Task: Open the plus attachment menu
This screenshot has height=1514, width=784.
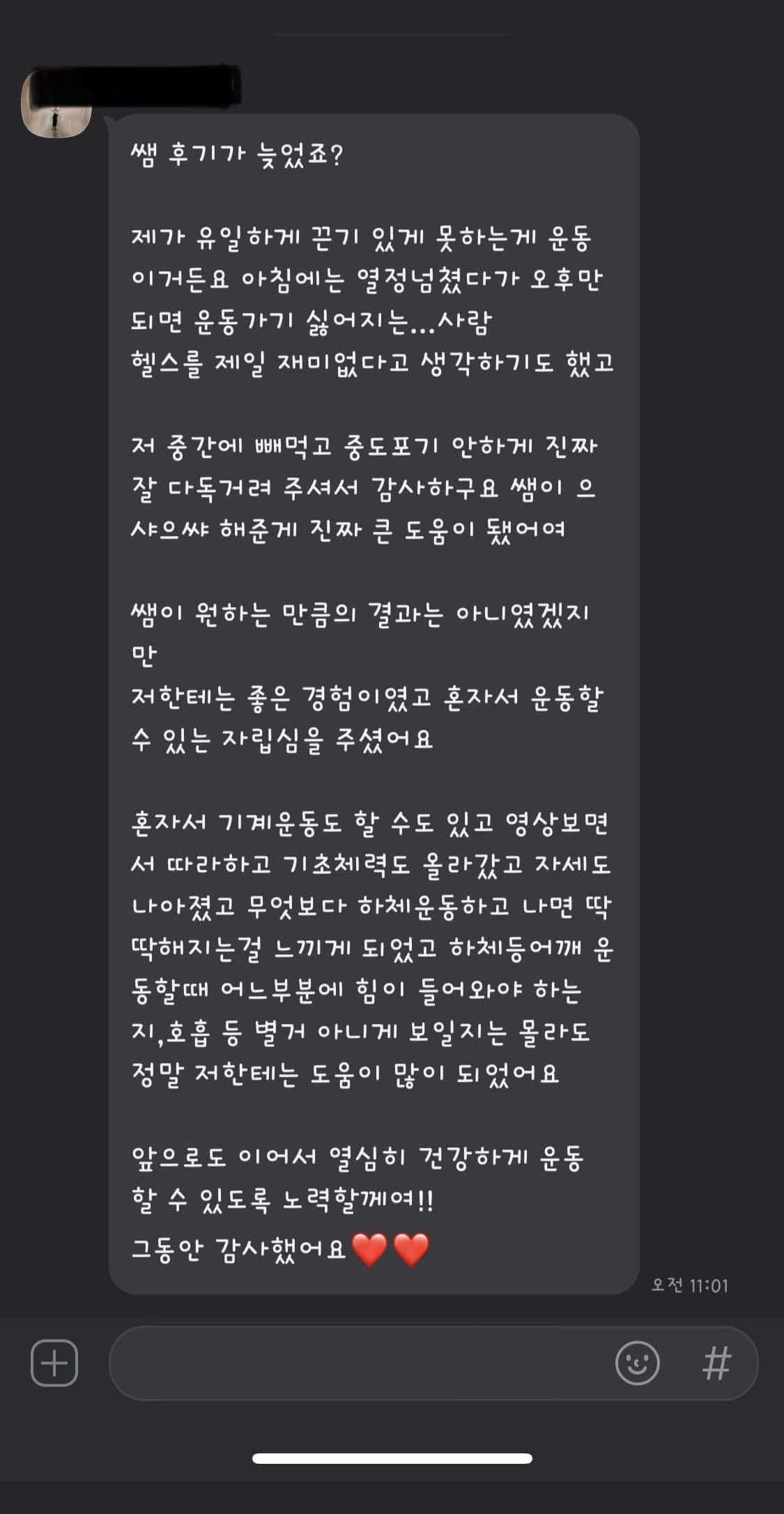Action: [54, 1363]
